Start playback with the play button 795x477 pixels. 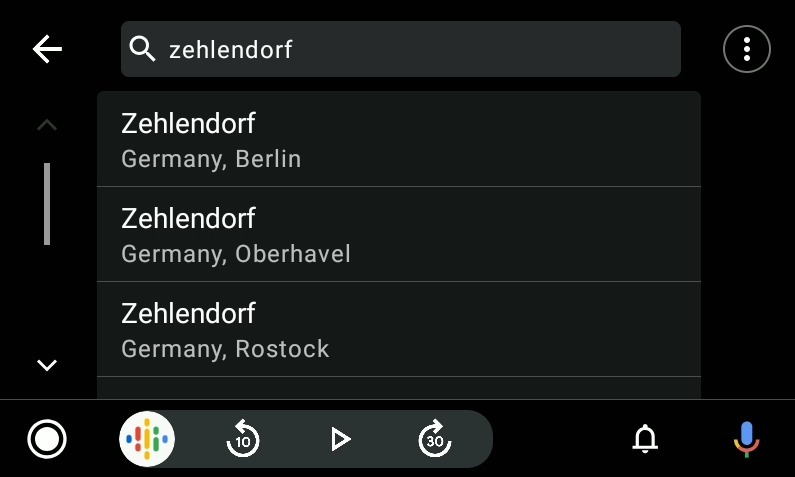(x=340, y=439)
